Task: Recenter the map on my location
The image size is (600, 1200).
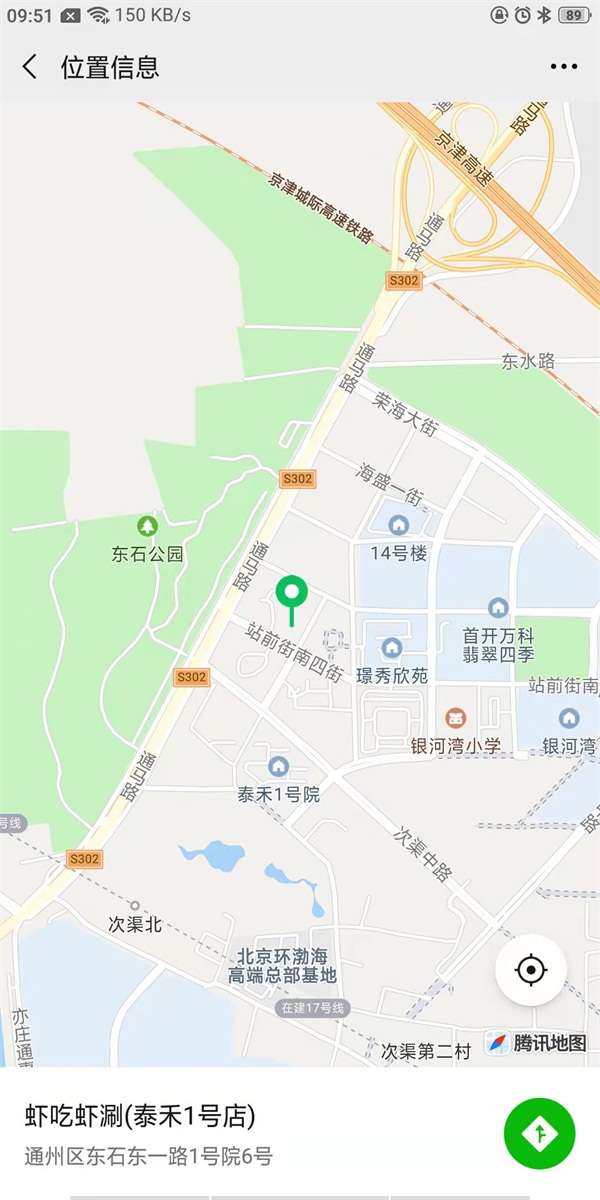Action: pyautogui.click(x=531, y=970)
